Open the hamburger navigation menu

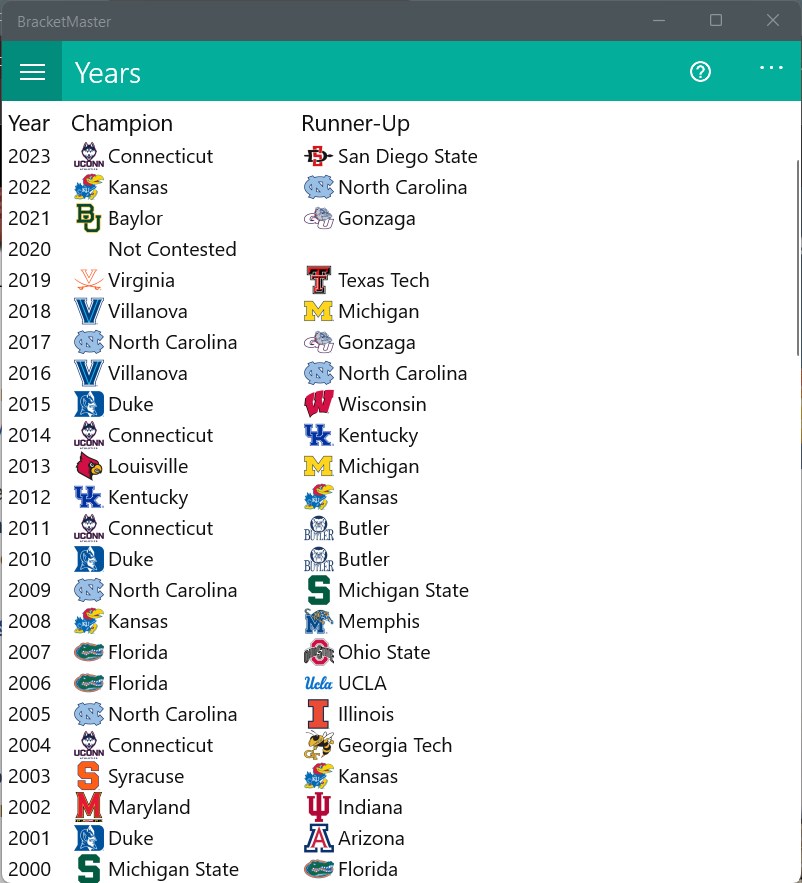coord(33,72)
